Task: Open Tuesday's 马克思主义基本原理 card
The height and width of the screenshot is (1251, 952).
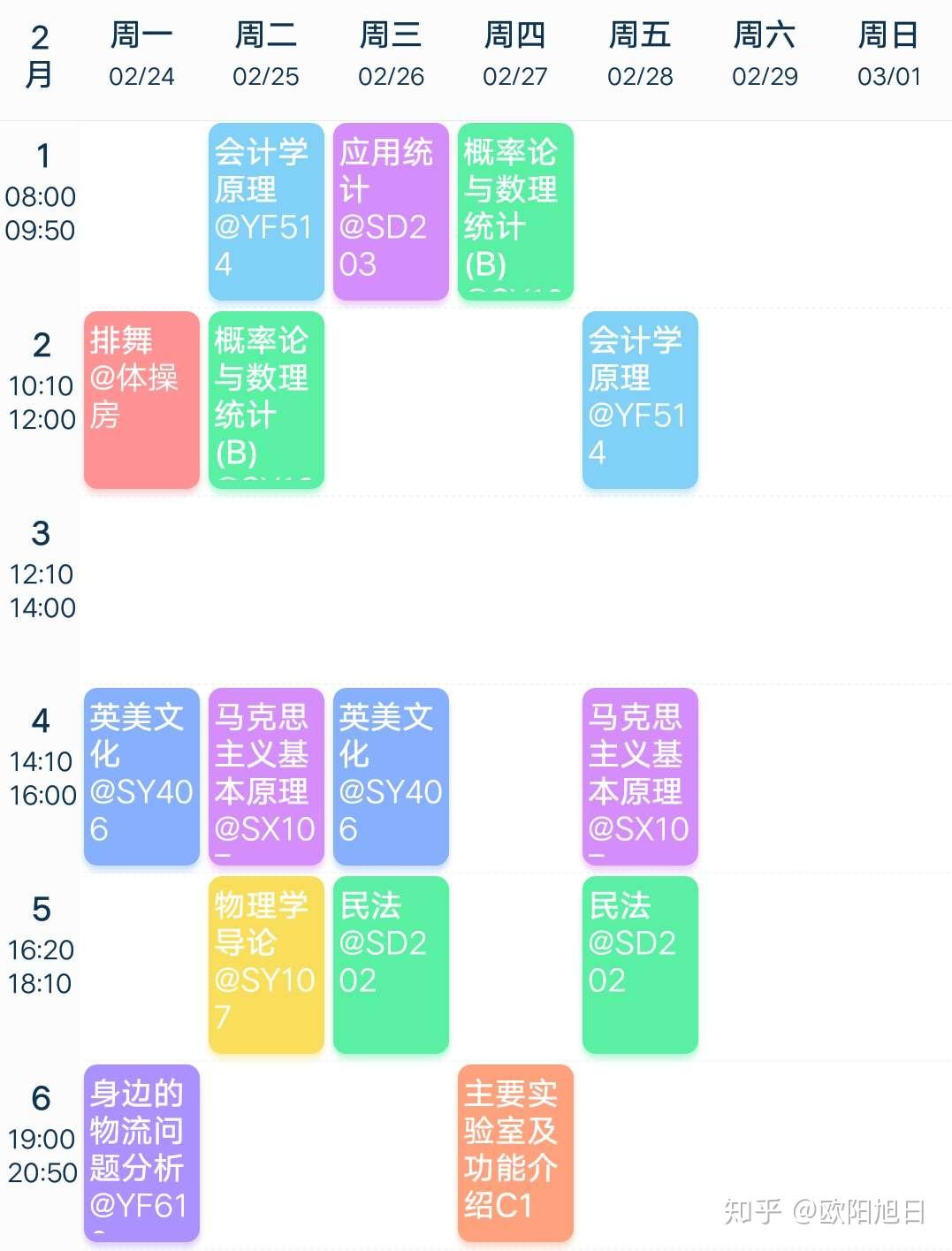Action: 266,776
